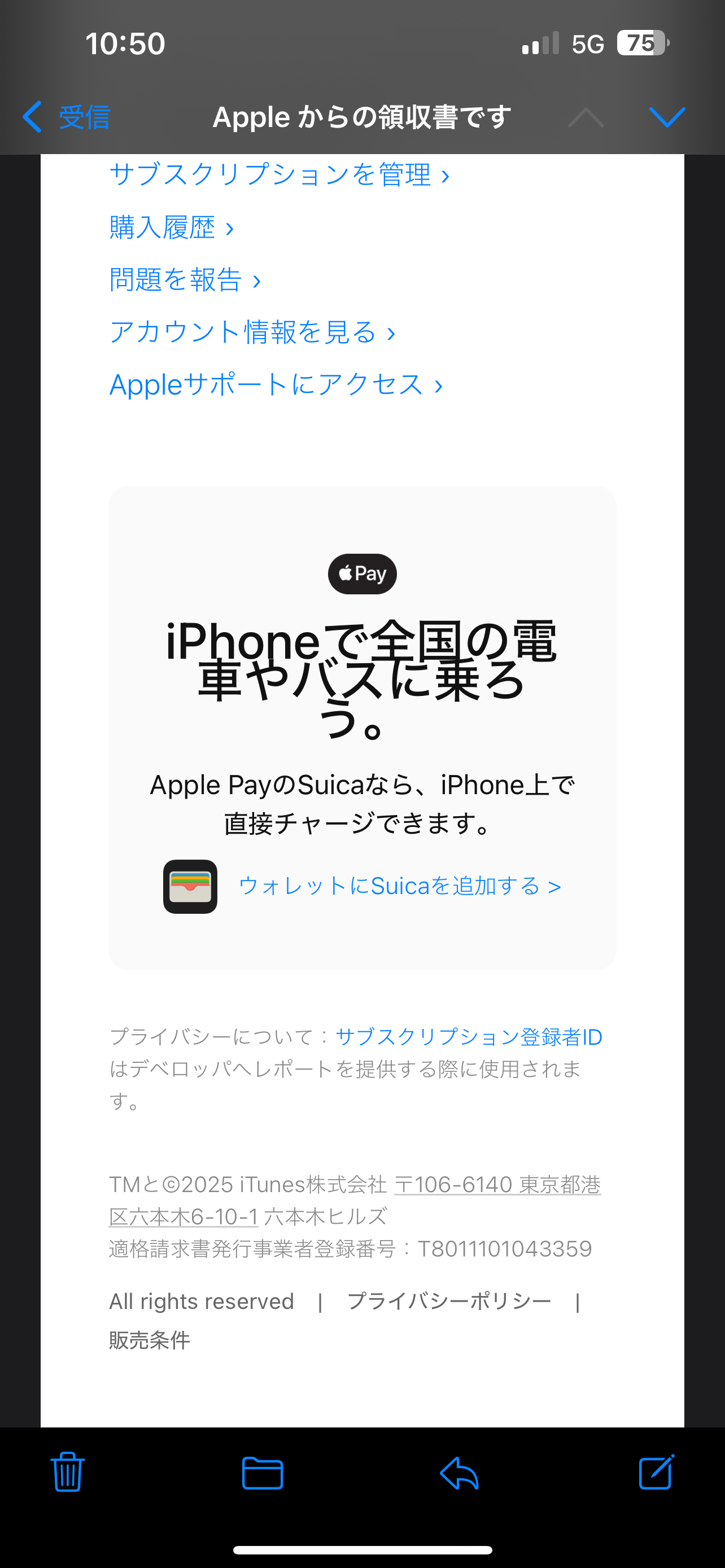
Task: Move message using folder icon
Action: pos(263,1473)
